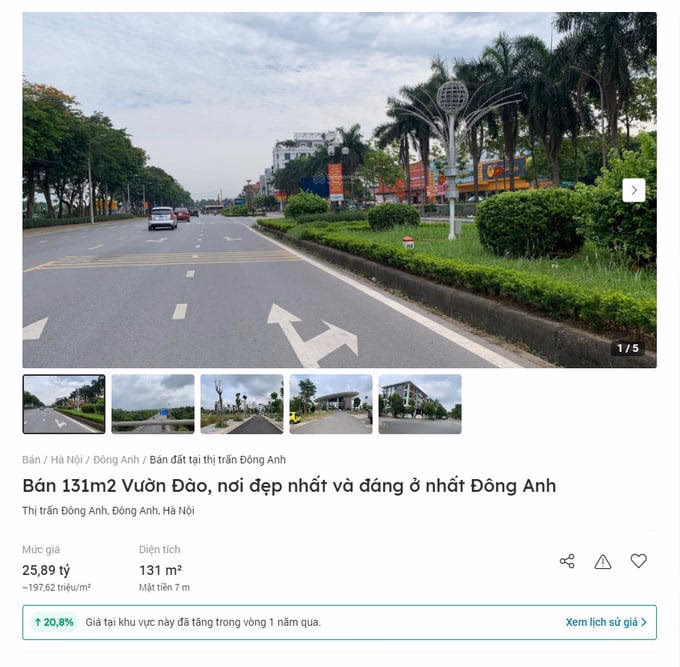Tap Xem lịch sử giá
Image resolution: width=680 pixels, height=667 pixels.
click(x=606, y=622)
